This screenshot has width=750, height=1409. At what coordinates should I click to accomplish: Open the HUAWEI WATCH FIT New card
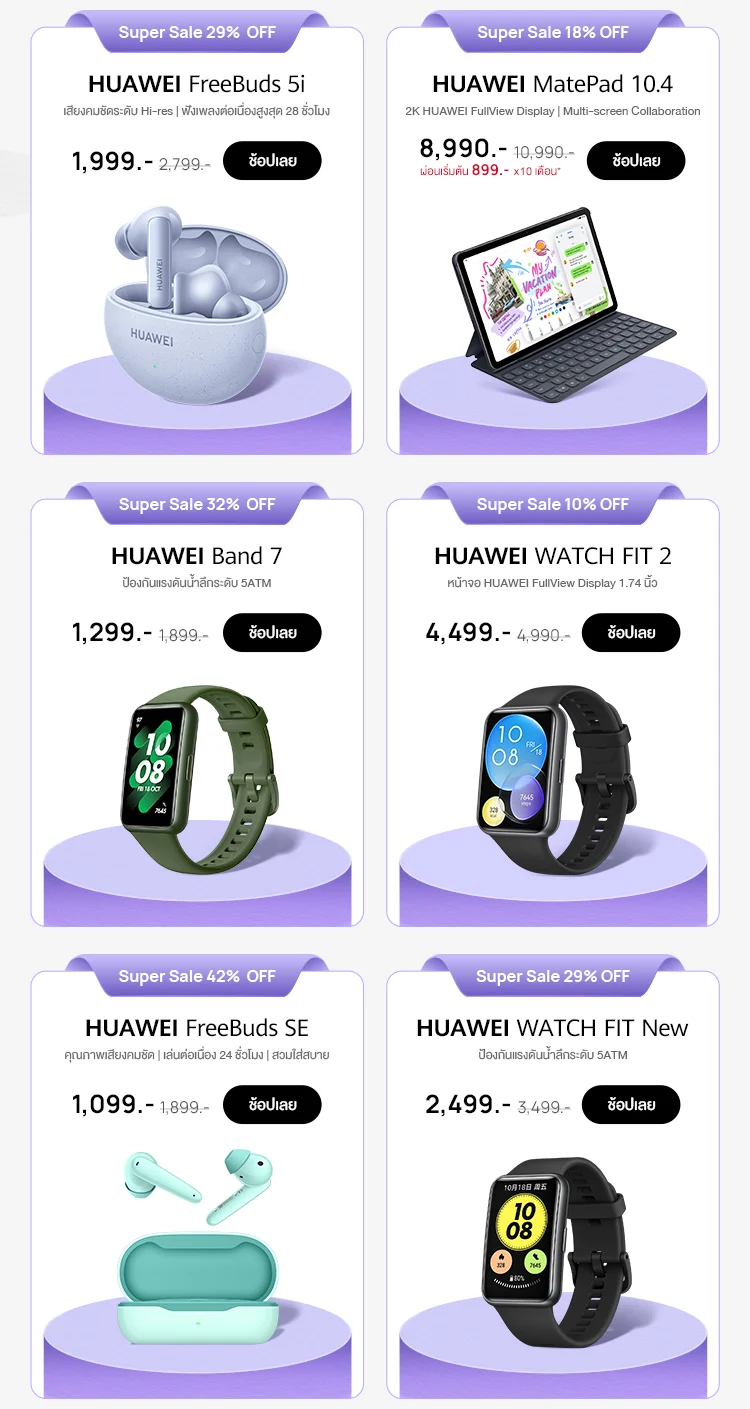pos(552,1245)
